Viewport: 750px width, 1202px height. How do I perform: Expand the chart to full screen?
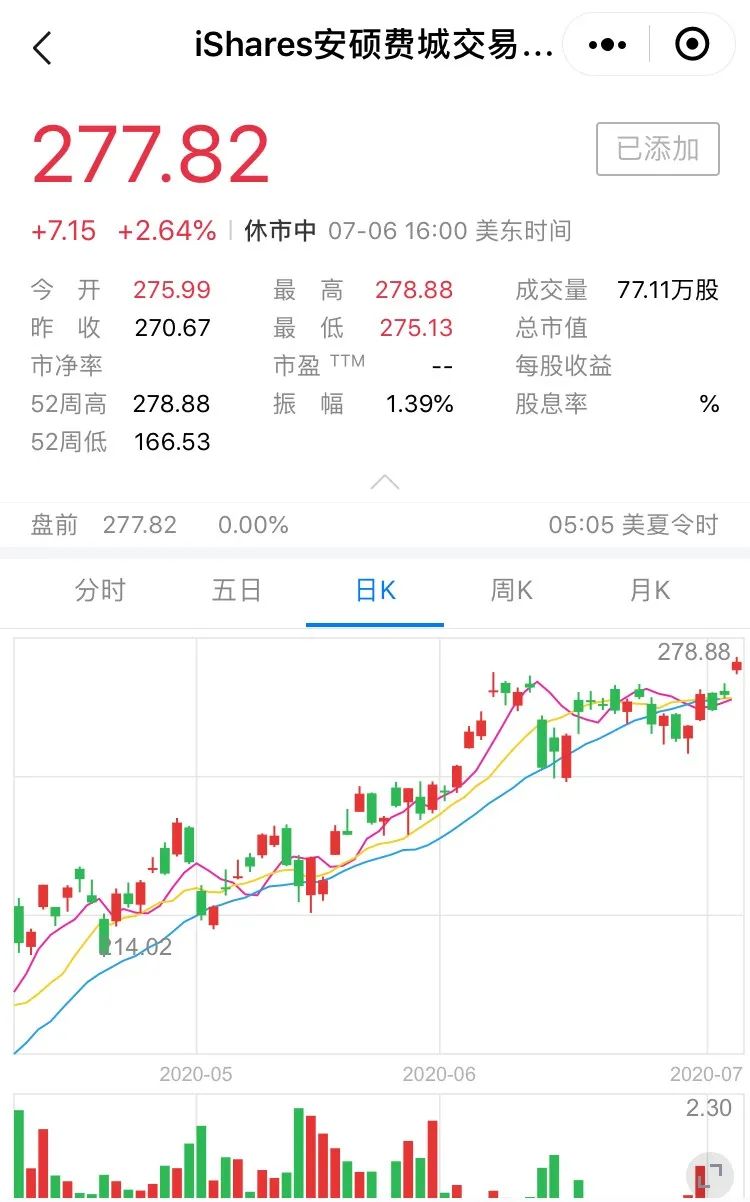(x=709, y=1175)
